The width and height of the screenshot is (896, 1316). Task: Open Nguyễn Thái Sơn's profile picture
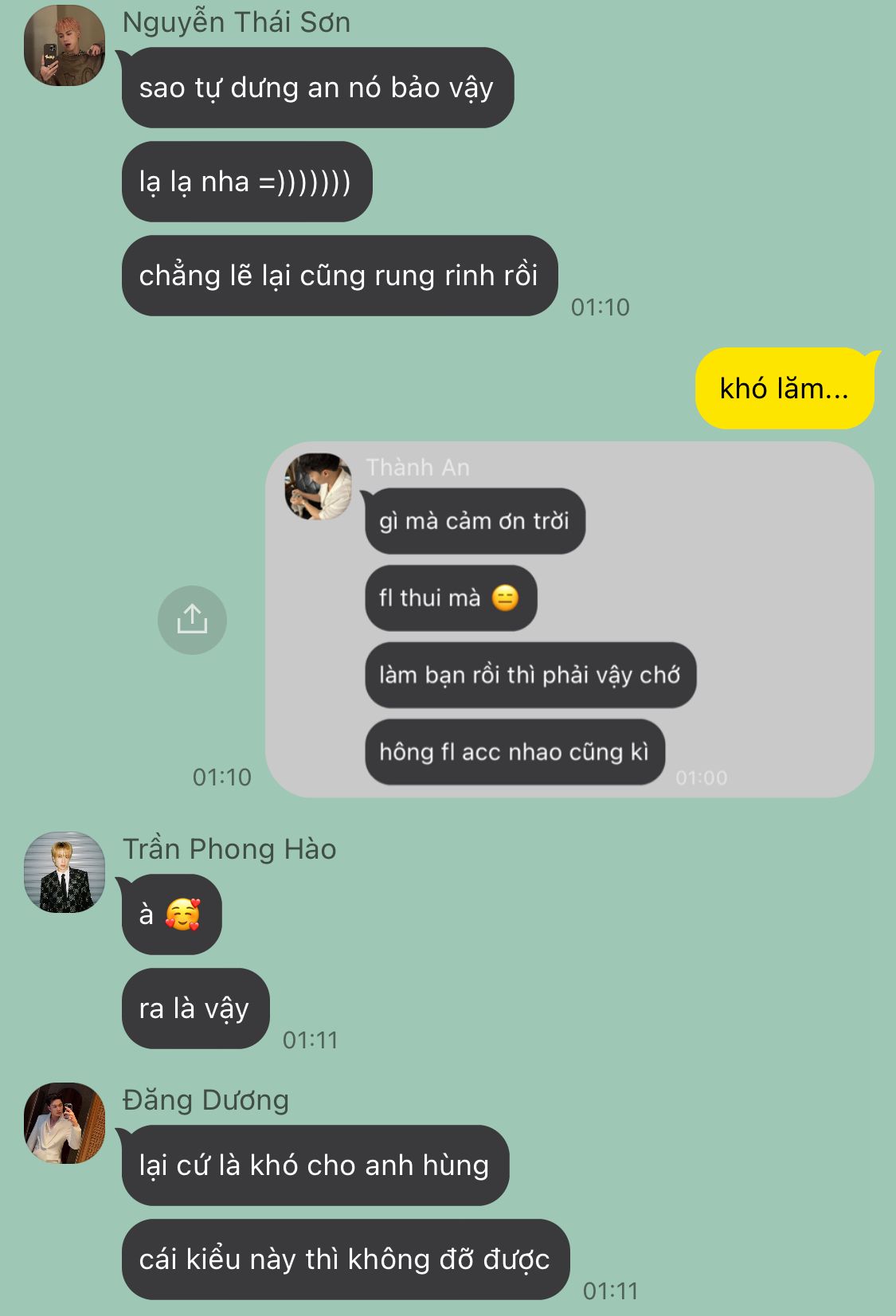[65, 45]
